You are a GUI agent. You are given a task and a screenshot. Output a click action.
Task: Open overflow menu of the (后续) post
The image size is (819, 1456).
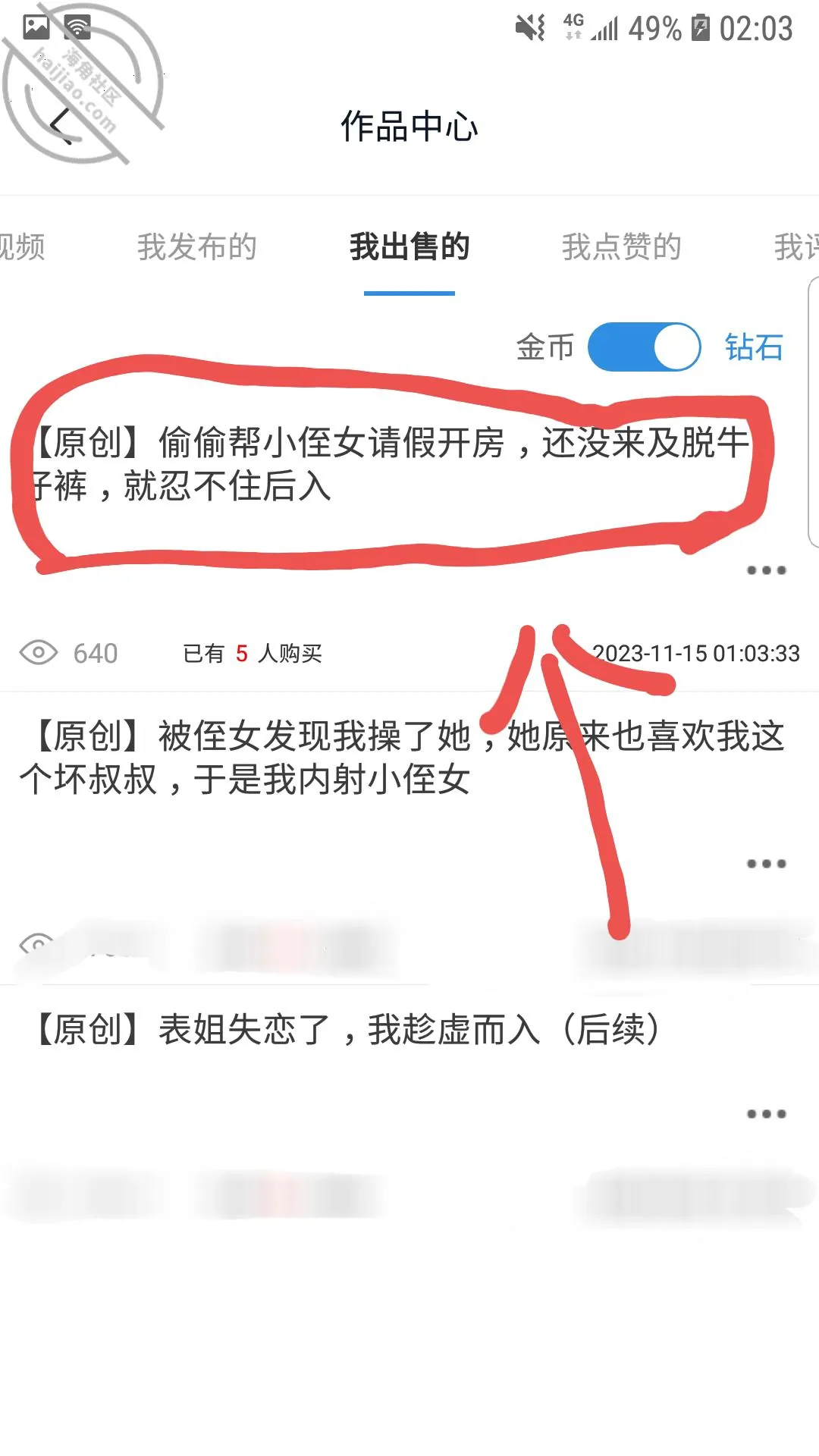click(x=766, y=1114)
